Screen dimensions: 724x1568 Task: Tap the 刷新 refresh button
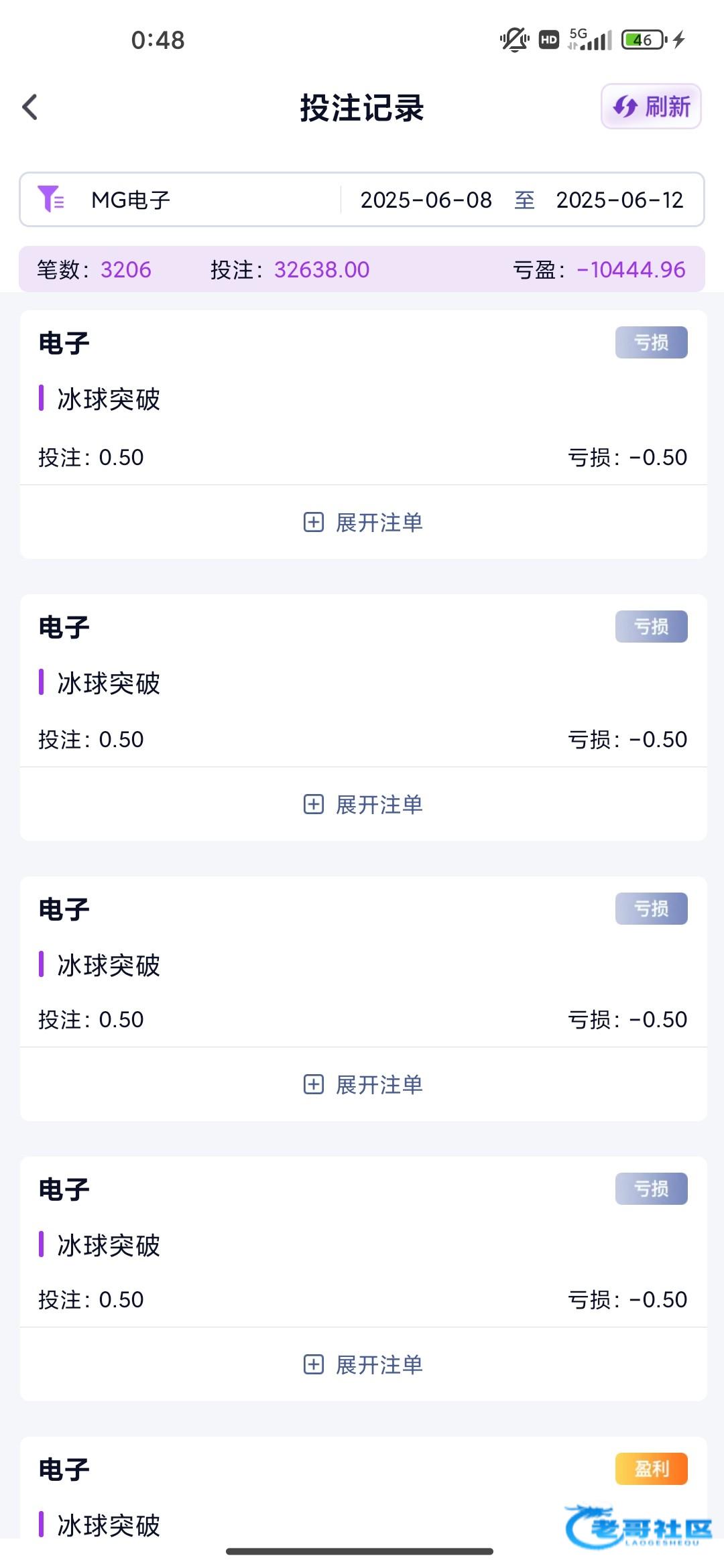[x=651, y=107]
